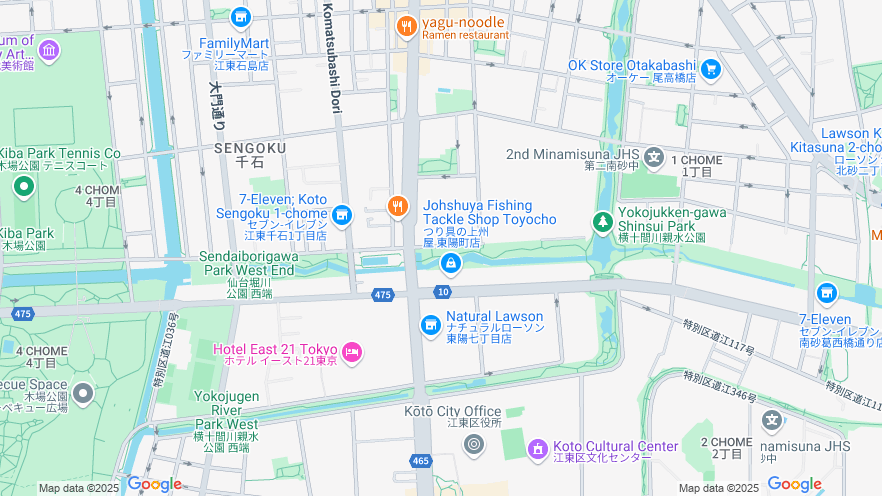The image size is (882, 496).
Task: Select the 7-Eleven Koto Sengoku 1-chome marker
Action: [342, 214]
